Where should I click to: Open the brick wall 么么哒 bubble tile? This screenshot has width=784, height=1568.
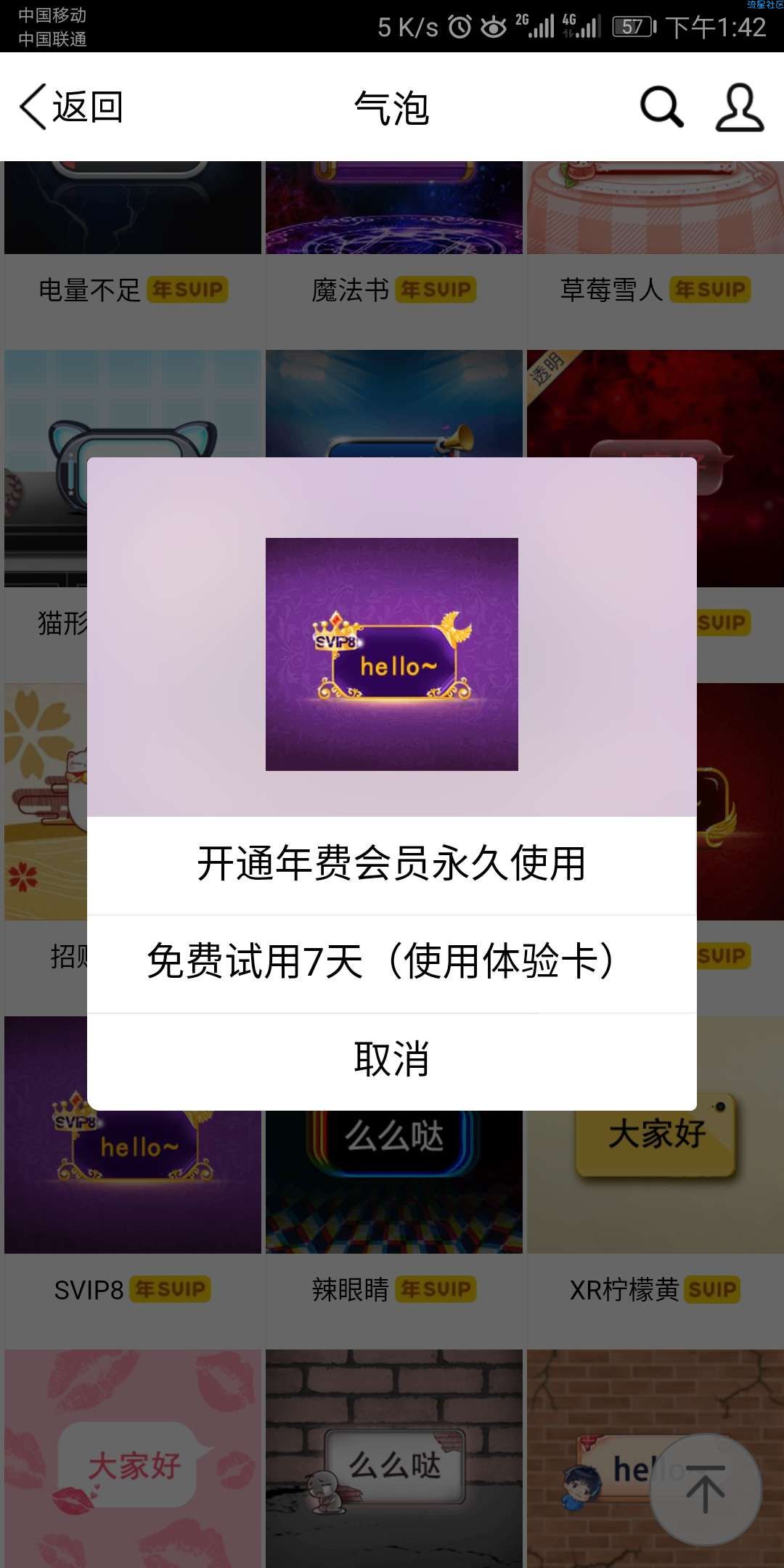[x=393, y=1459]
